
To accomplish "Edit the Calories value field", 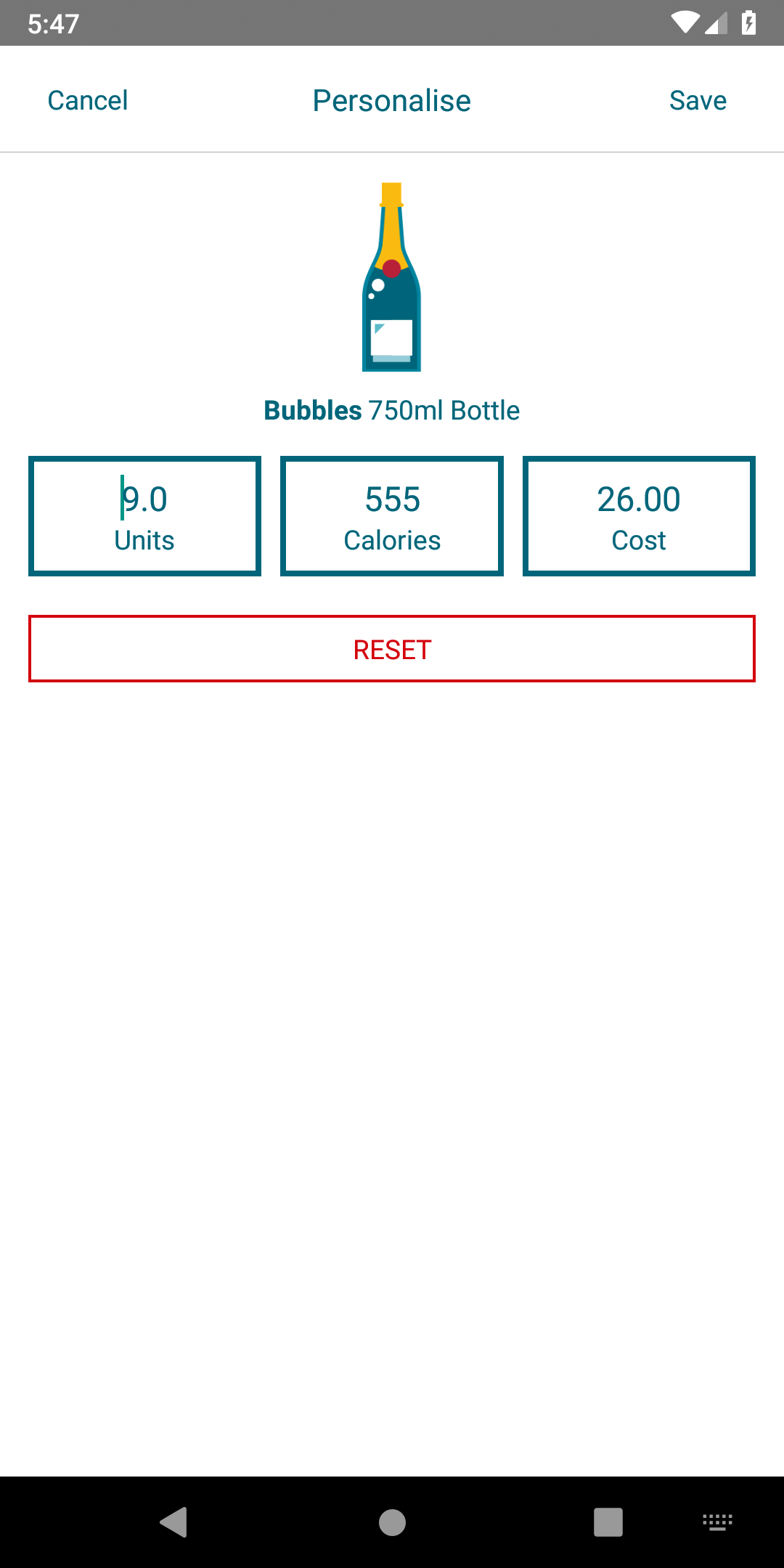I will (x=392, y=499).
